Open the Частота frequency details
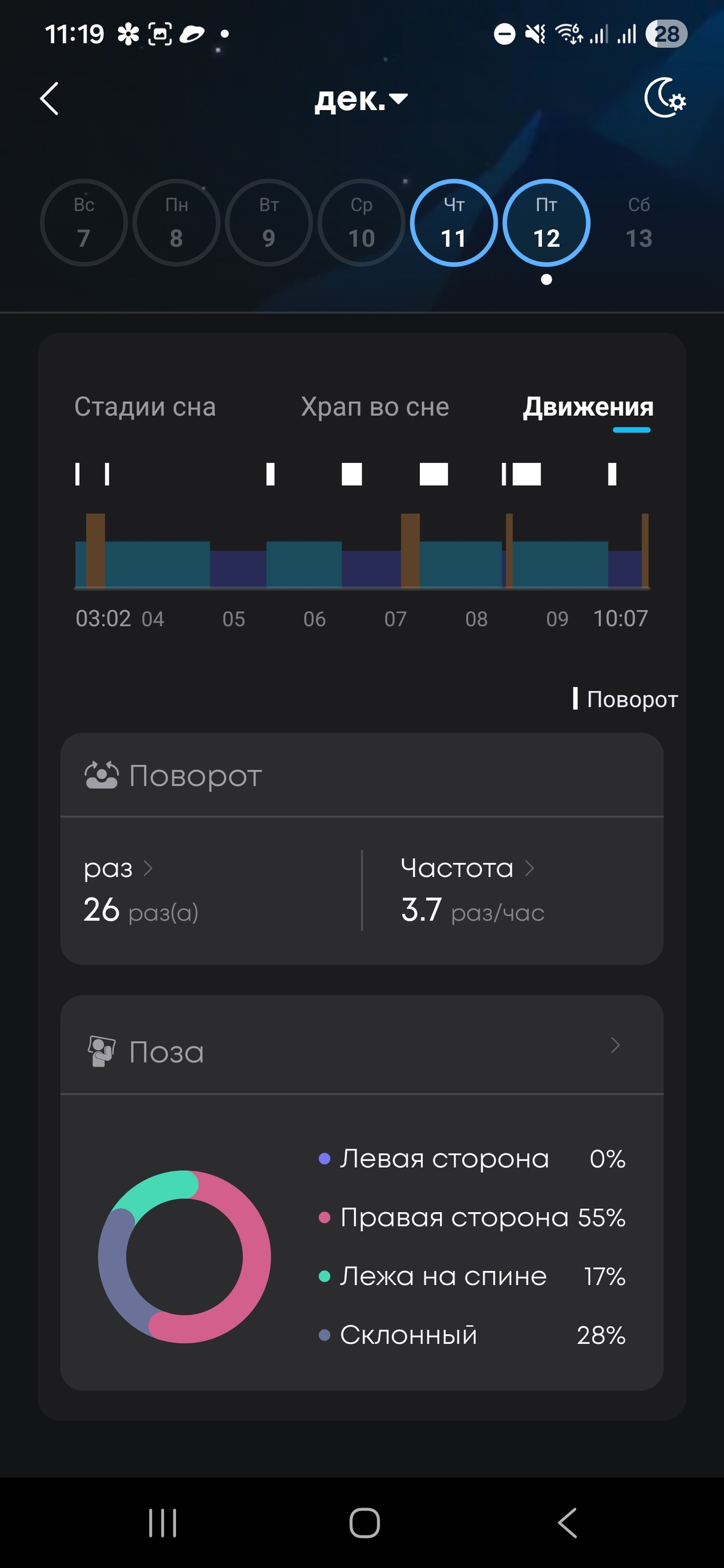The height and width of the screenshot is (1568, 724). [x=467, y=868]
